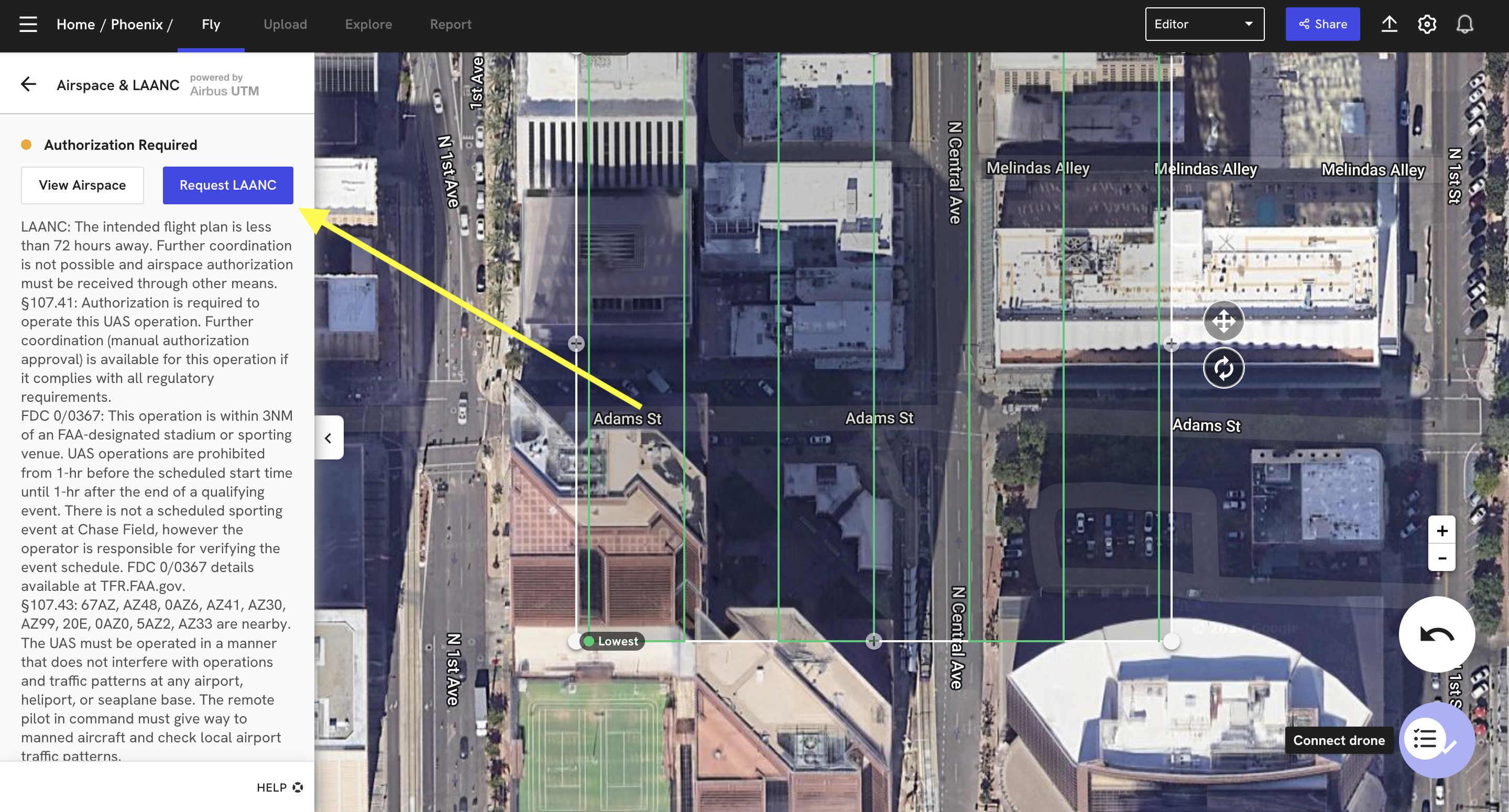Open the notifications bell

pos(1464,25)
